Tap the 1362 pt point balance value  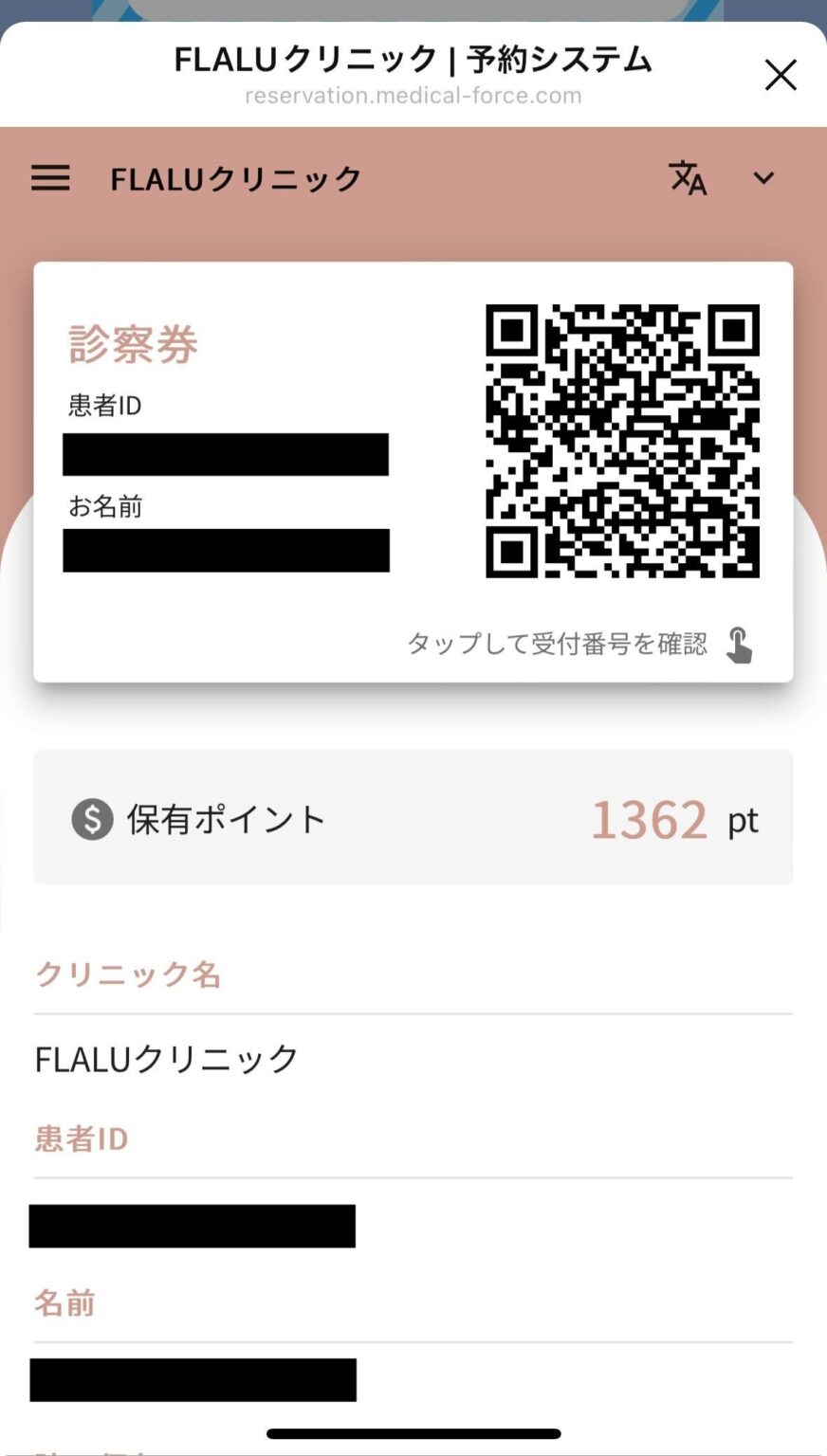[x=651, y=819]
